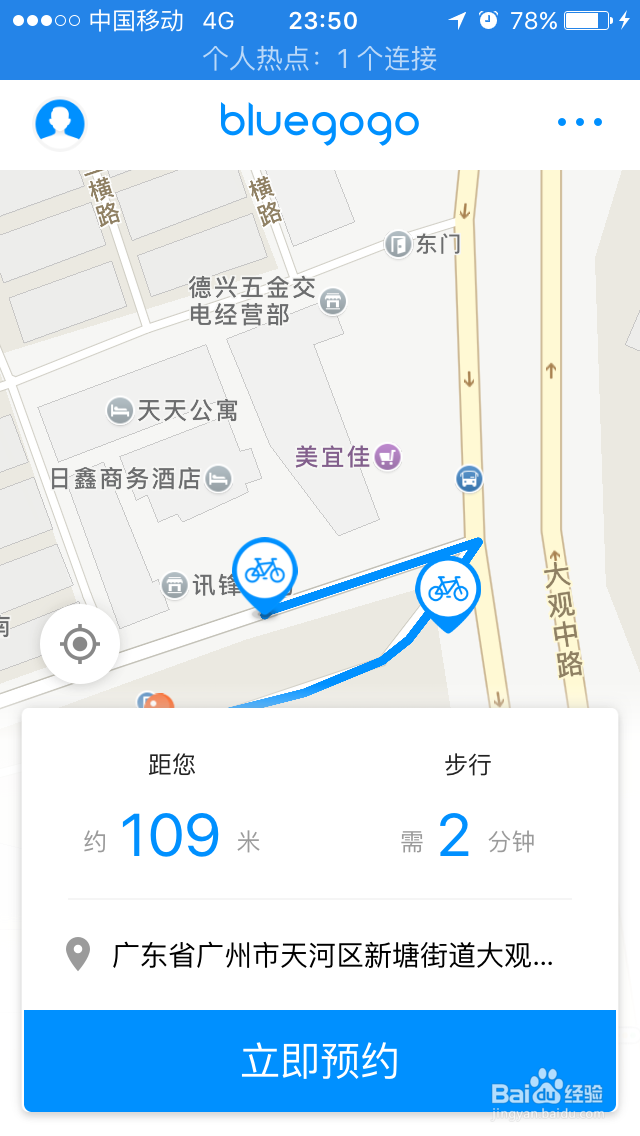The image size is (640, 1136).
Task: Recenter map on current location
Action: 80,644
